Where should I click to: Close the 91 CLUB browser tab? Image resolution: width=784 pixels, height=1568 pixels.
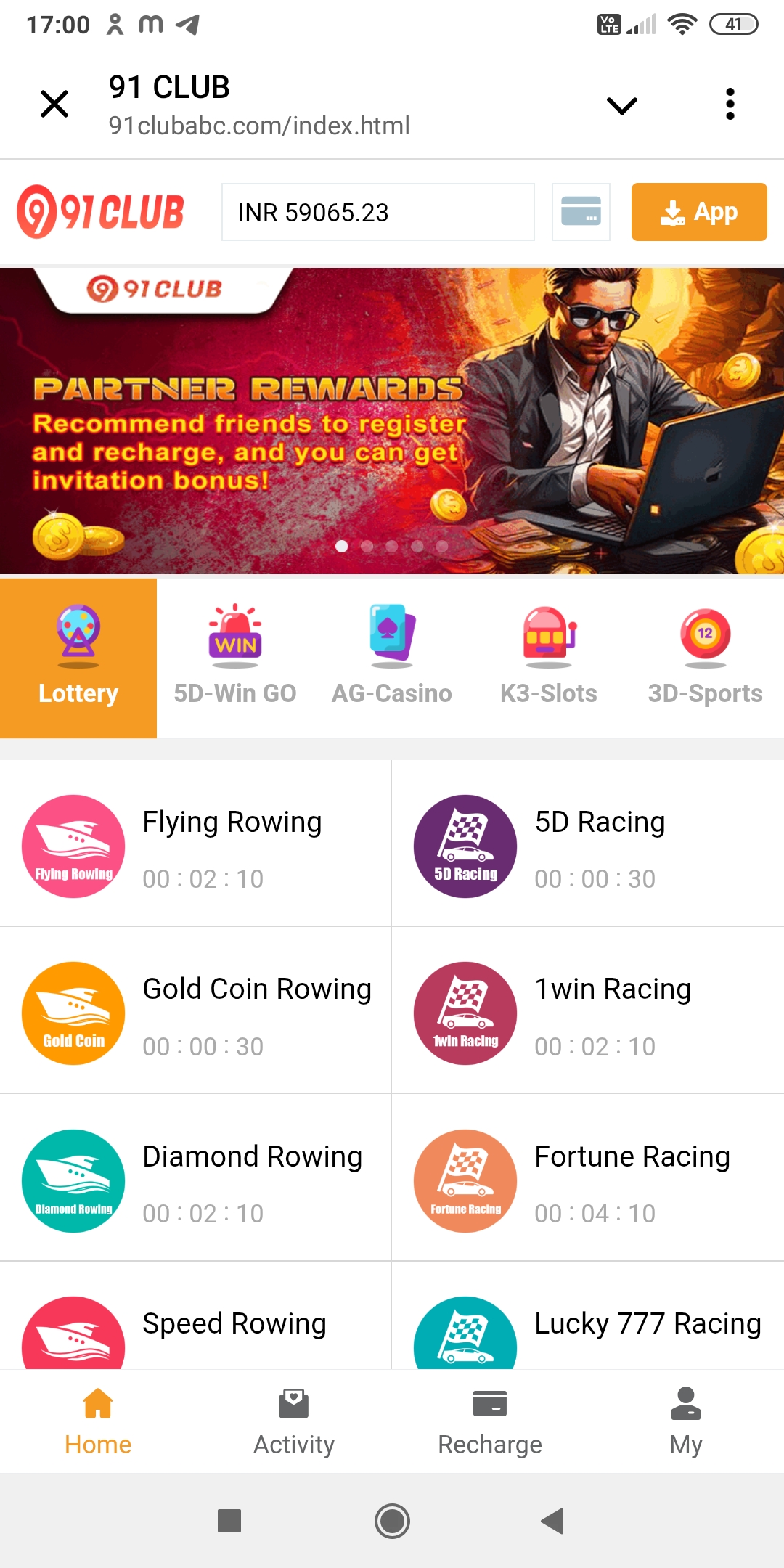54,104
